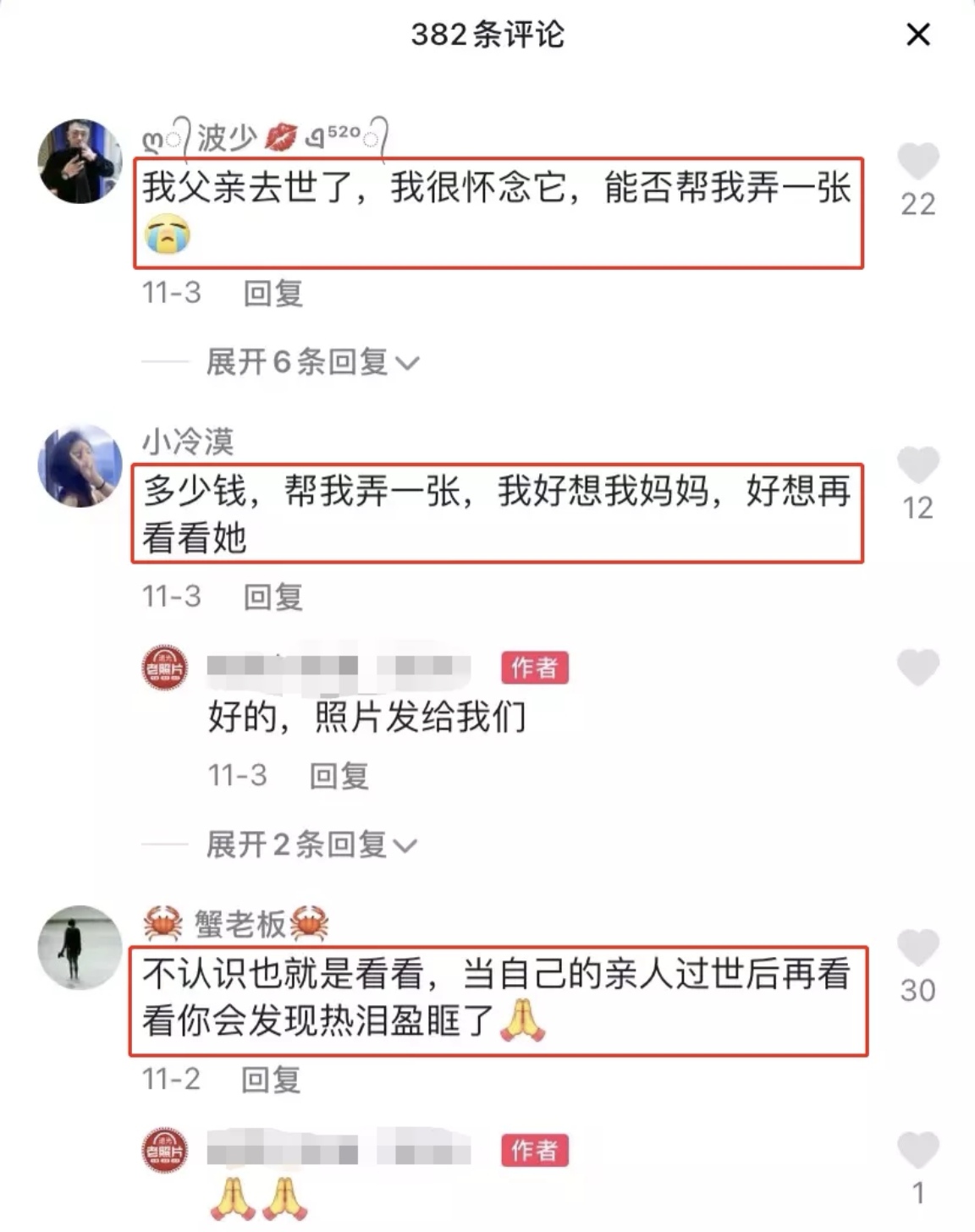Like the author's praying hands reply

pos(918,1151)
